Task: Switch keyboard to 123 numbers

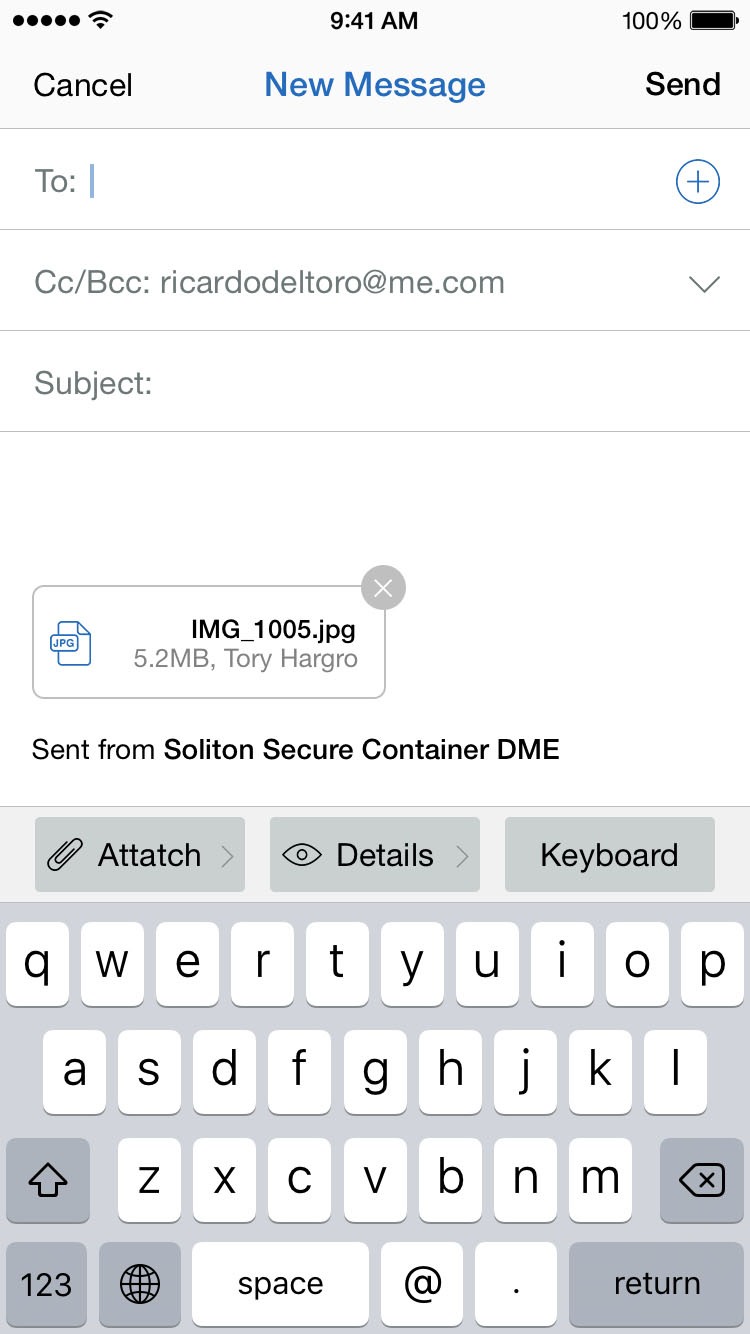Action: point(46,1284)
